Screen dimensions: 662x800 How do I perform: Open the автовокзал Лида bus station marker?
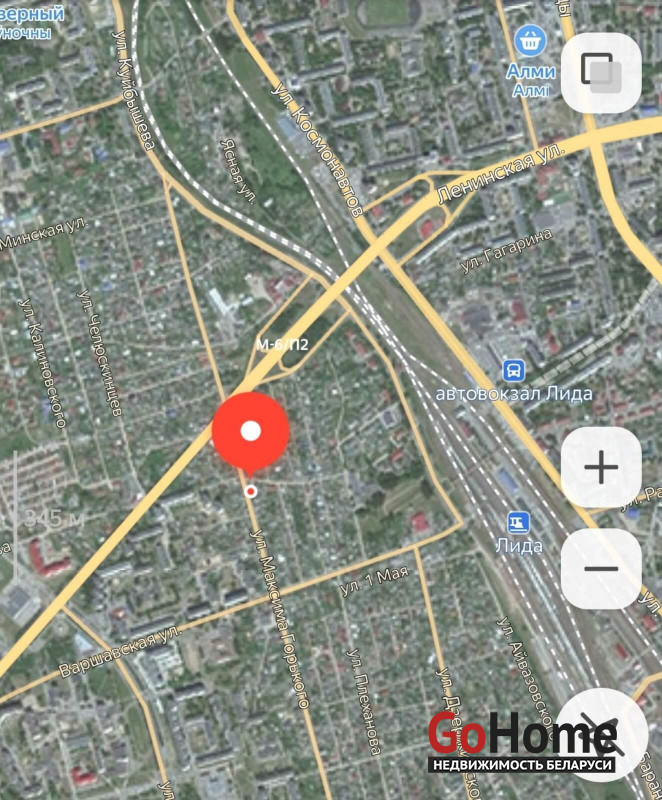[x=514, y=371]
